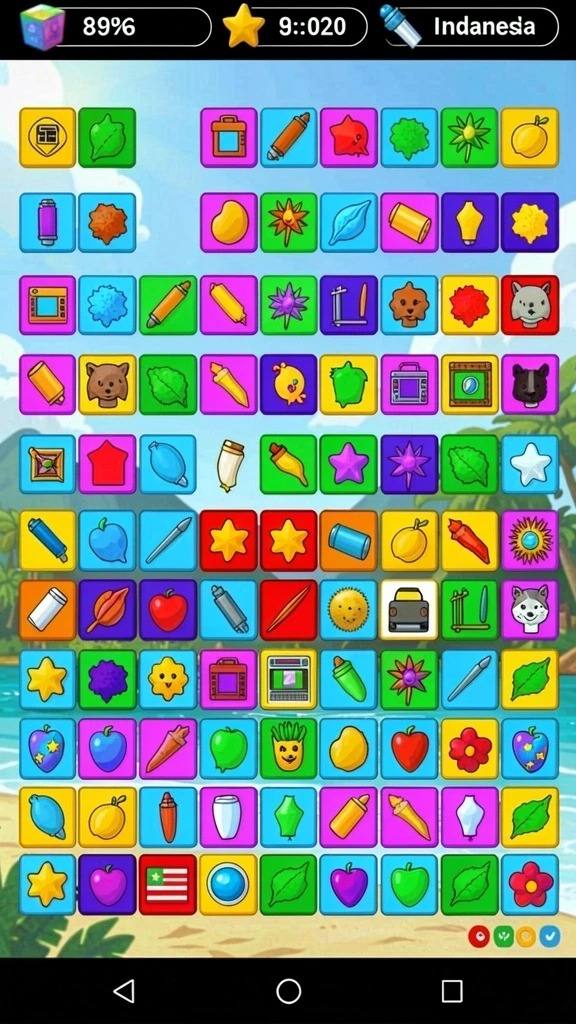The width and height of the screenshot is (576, 1024).
Task: Go to the Android home screen
Action: pyautogui.click(x=288, y=991)
